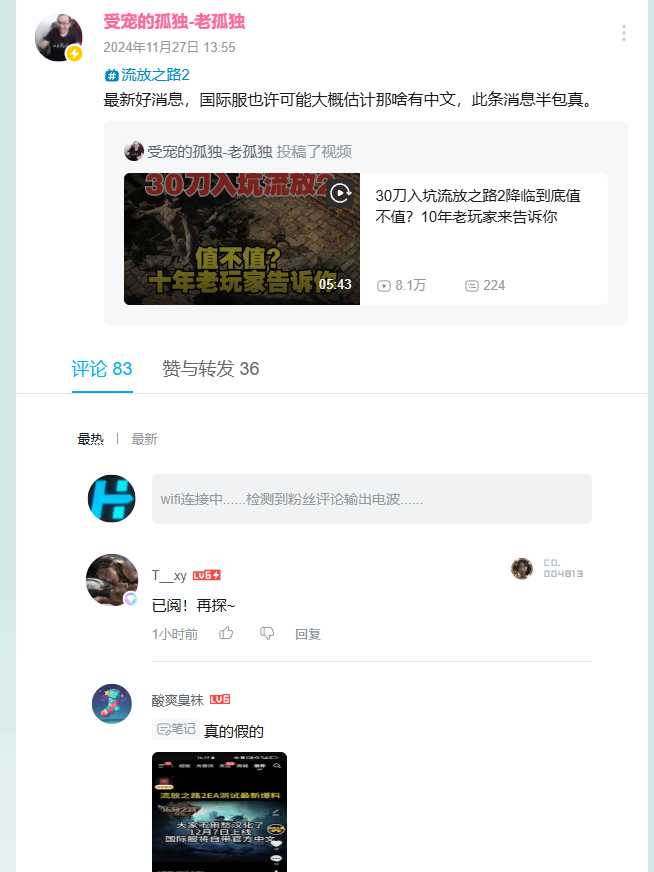This screenshot has height=872, width=654.
Task: Open the 笔记 tag on 酸爽臭袜's comment
Action: point(177,730)
